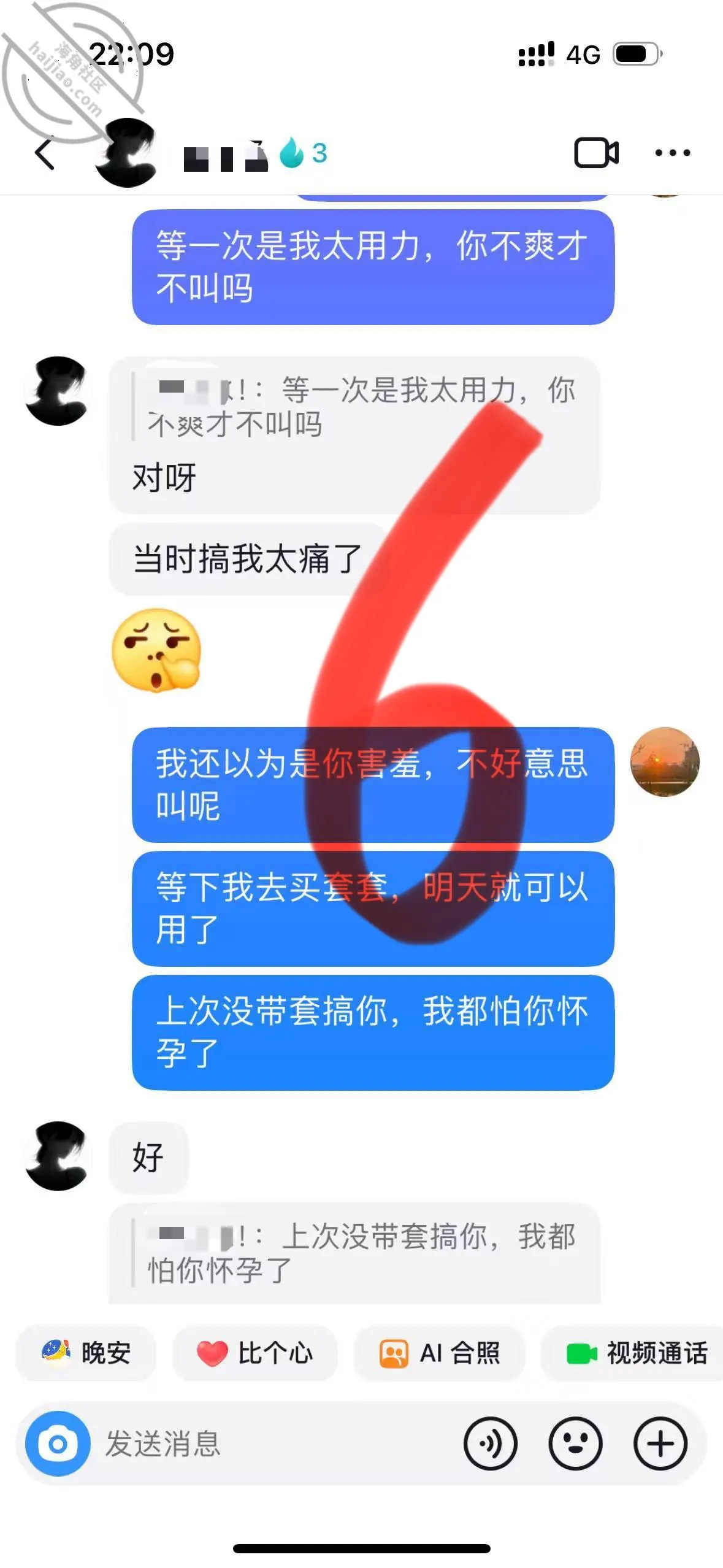Start a video call from header
723x1568 pixels.
(x=596, y=153)
